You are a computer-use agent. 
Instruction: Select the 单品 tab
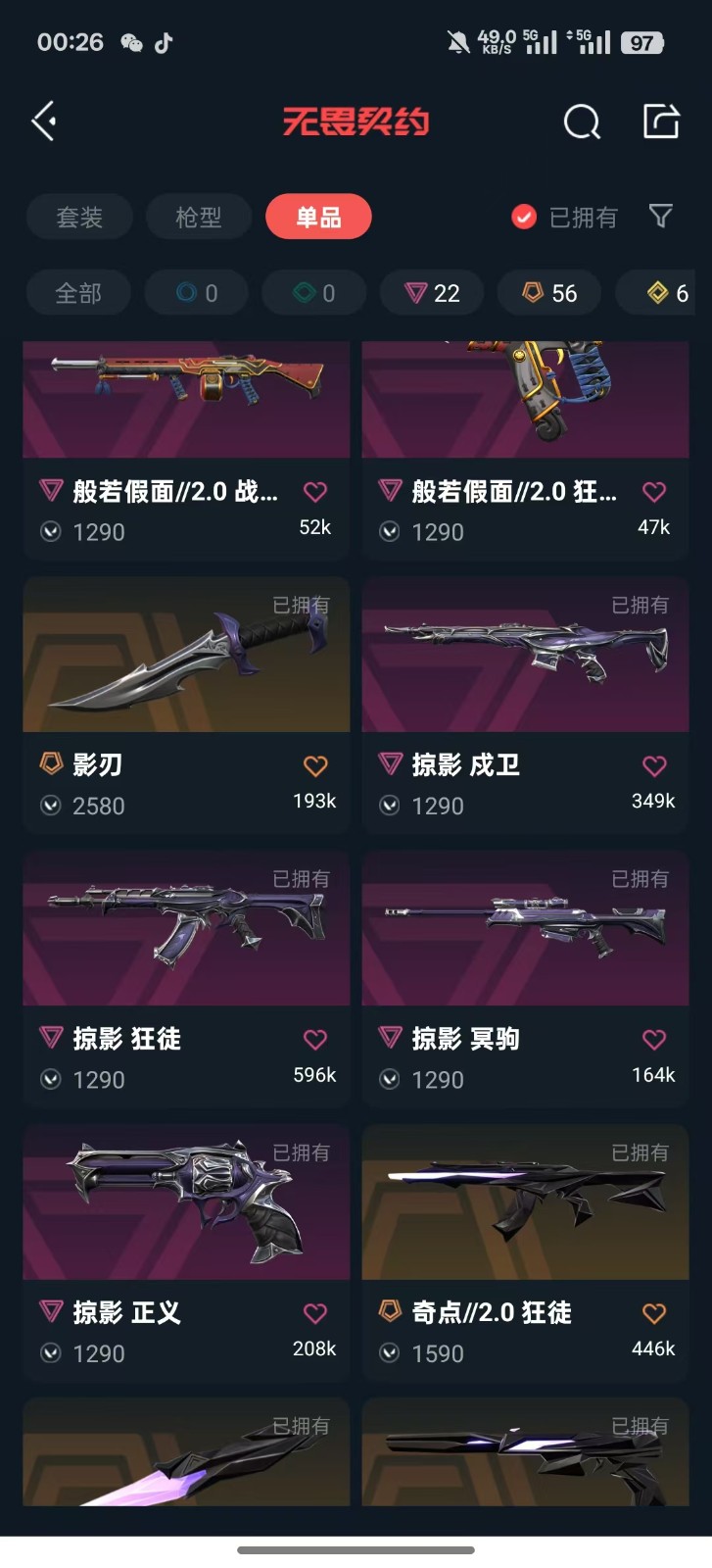point(318,217)
